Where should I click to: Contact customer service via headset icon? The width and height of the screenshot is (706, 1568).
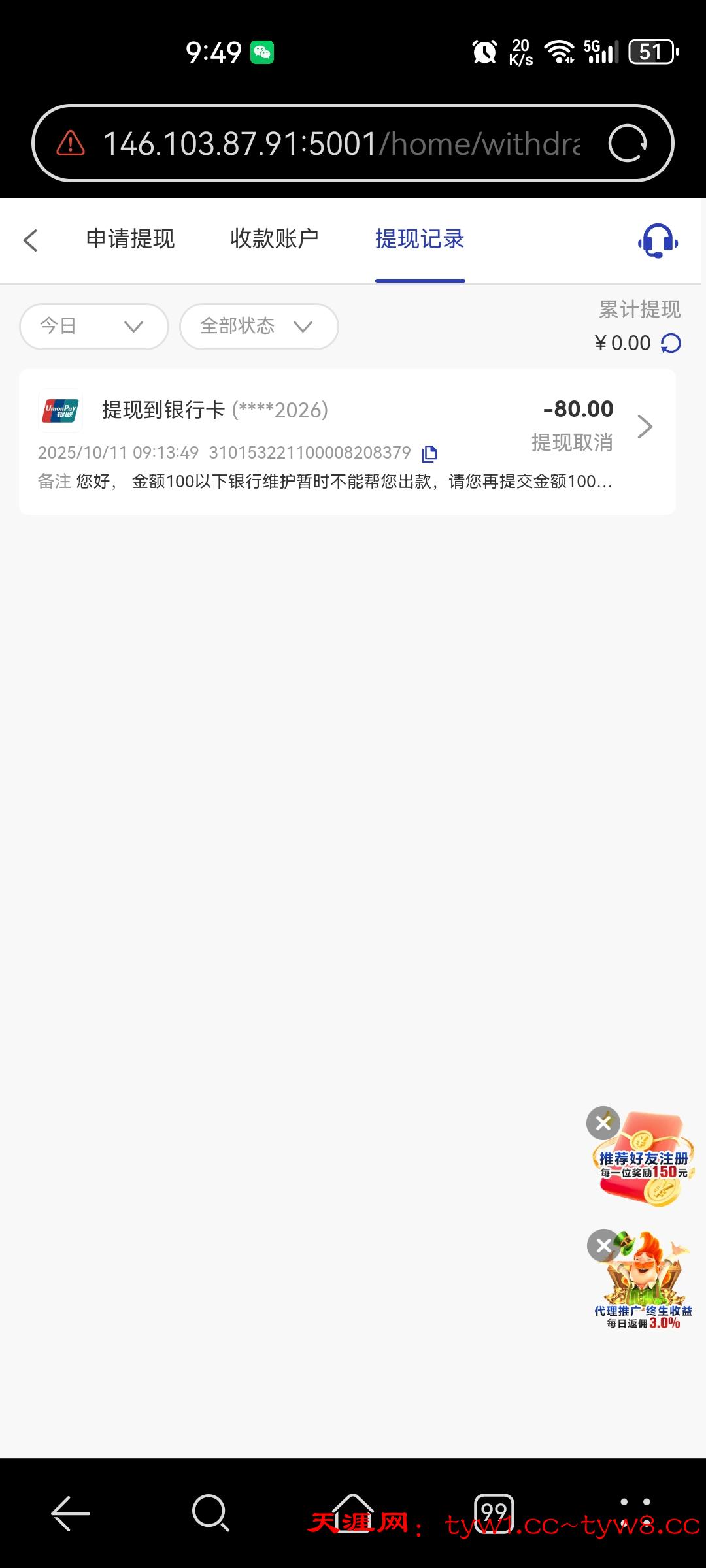pos(658,240)
